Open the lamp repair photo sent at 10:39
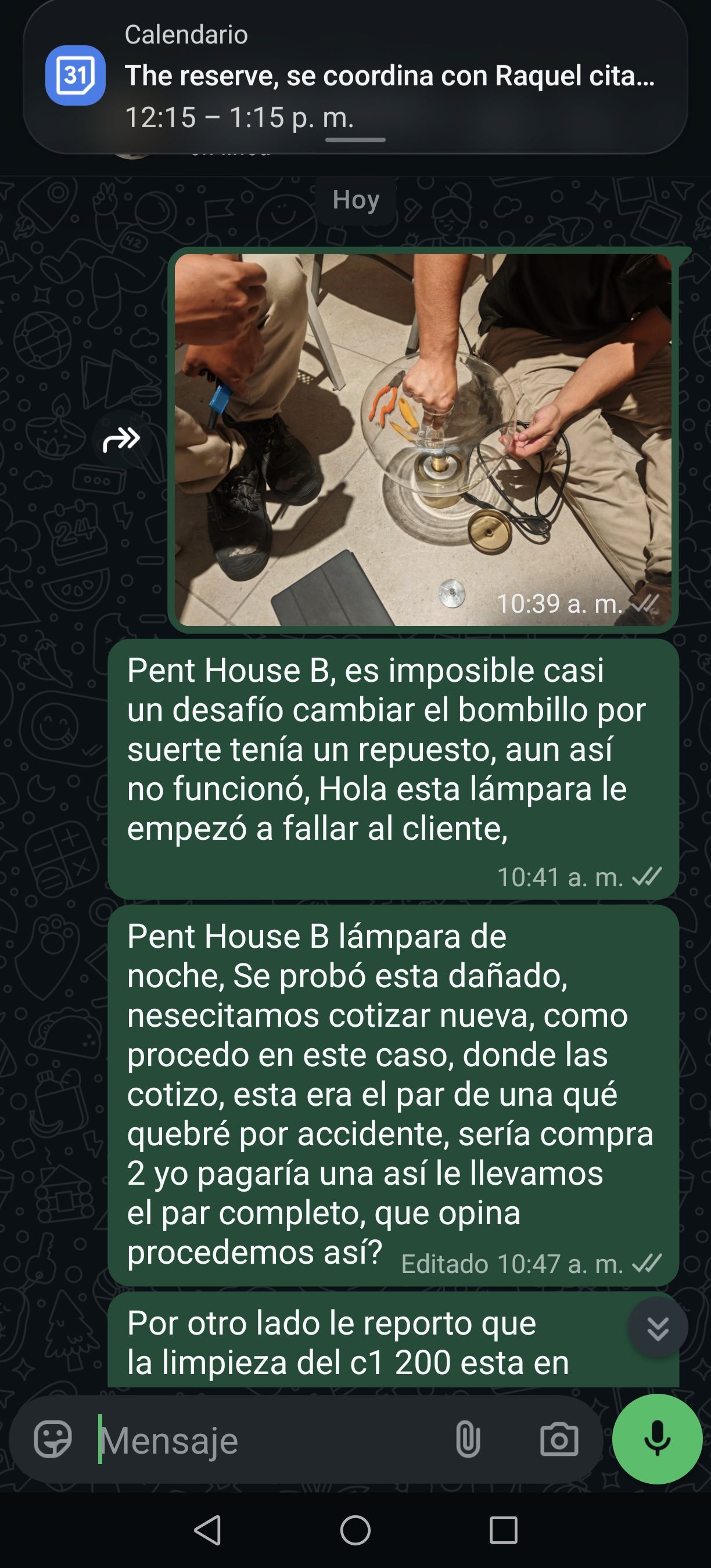This screenshot has height=1568, width=711. click(422, 440)
